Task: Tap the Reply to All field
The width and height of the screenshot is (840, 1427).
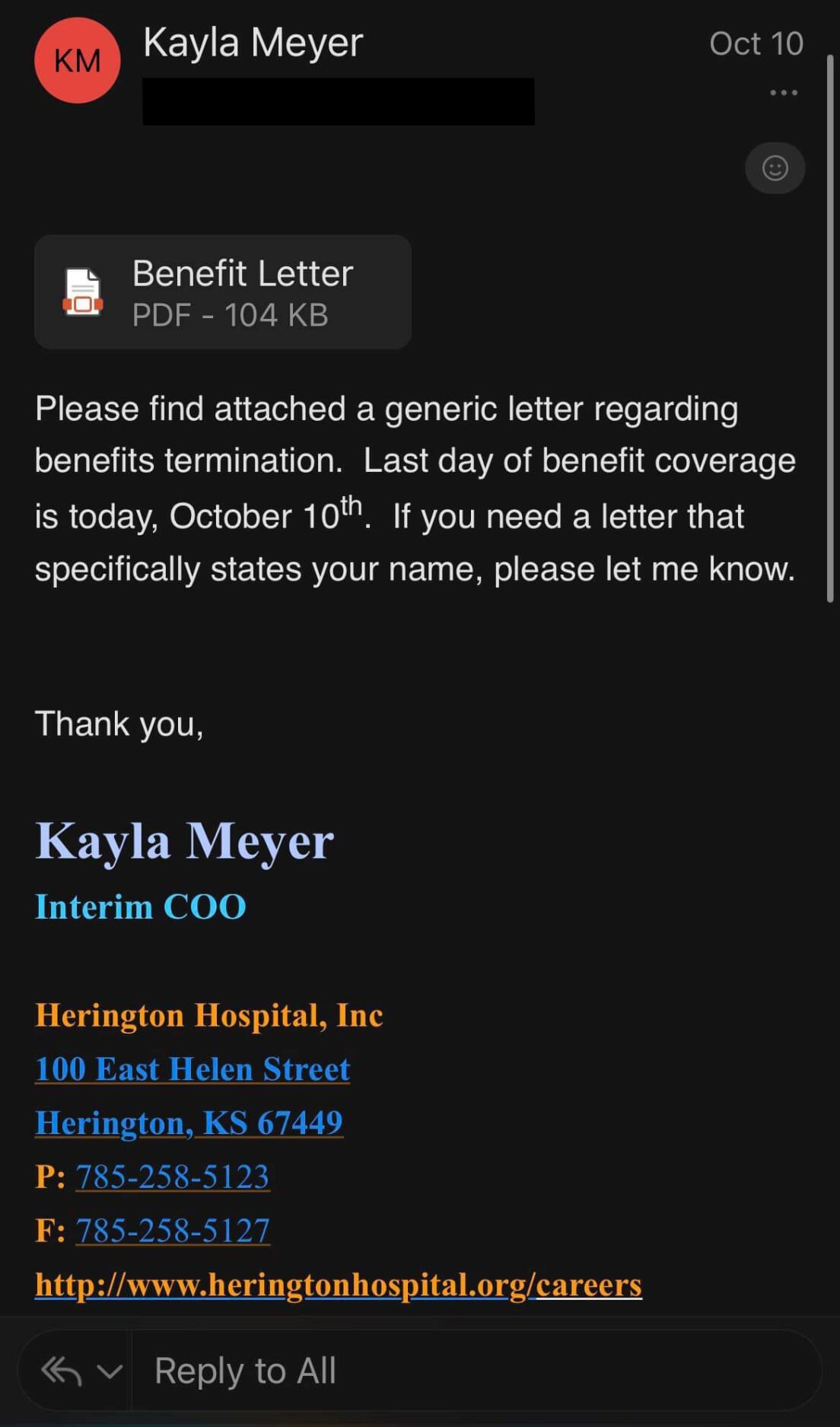Action: pos(476,1371)
